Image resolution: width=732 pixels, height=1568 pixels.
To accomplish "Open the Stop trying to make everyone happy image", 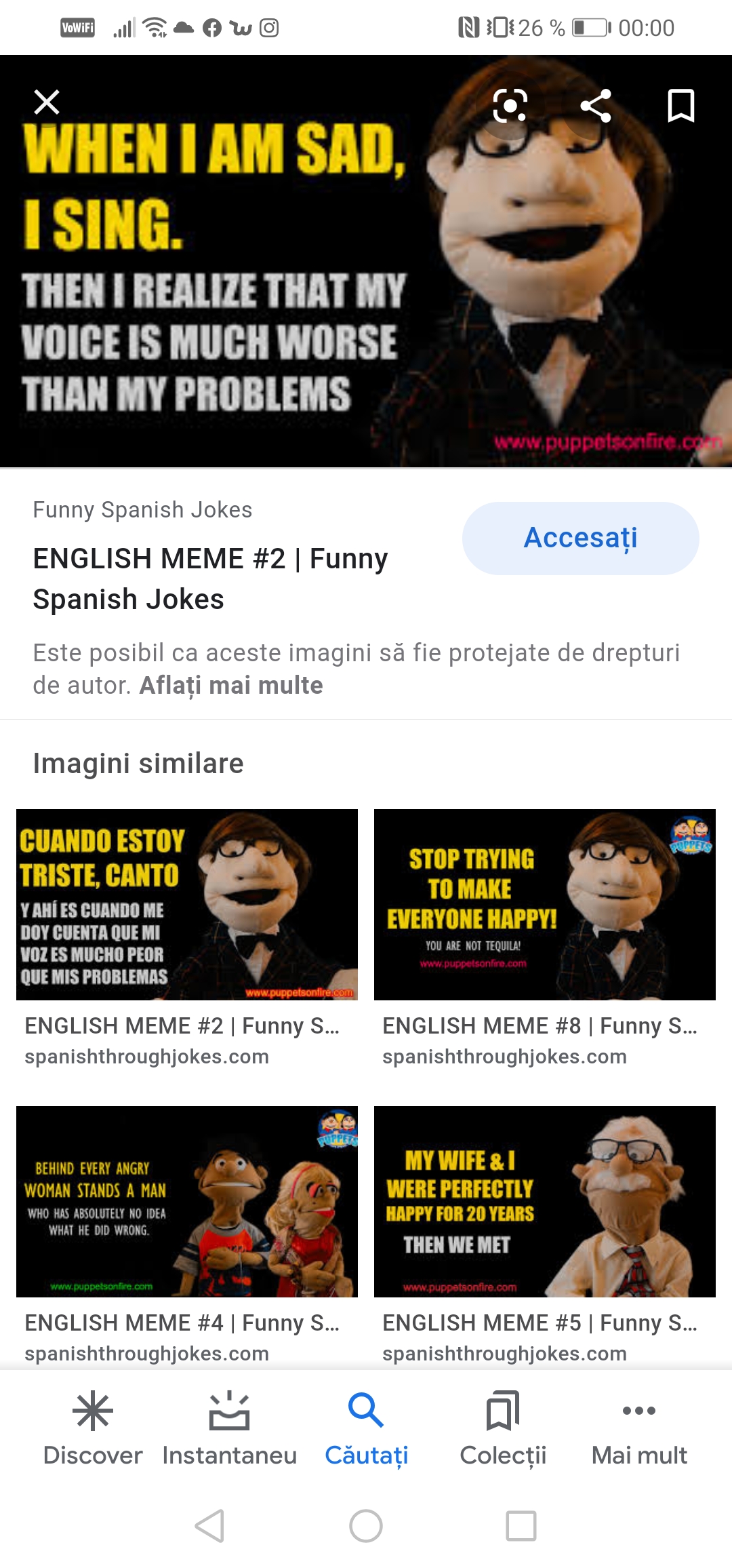I will pyautogui.click(x=545, y=904).
